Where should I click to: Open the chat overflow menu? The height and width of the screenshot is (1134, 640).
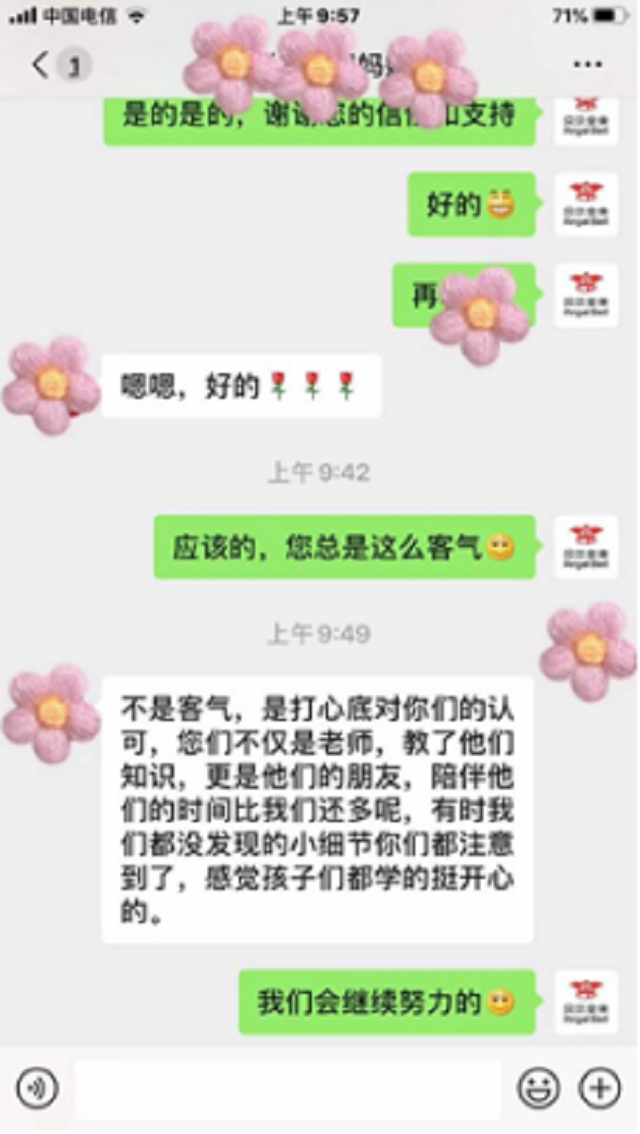[588, 66]
